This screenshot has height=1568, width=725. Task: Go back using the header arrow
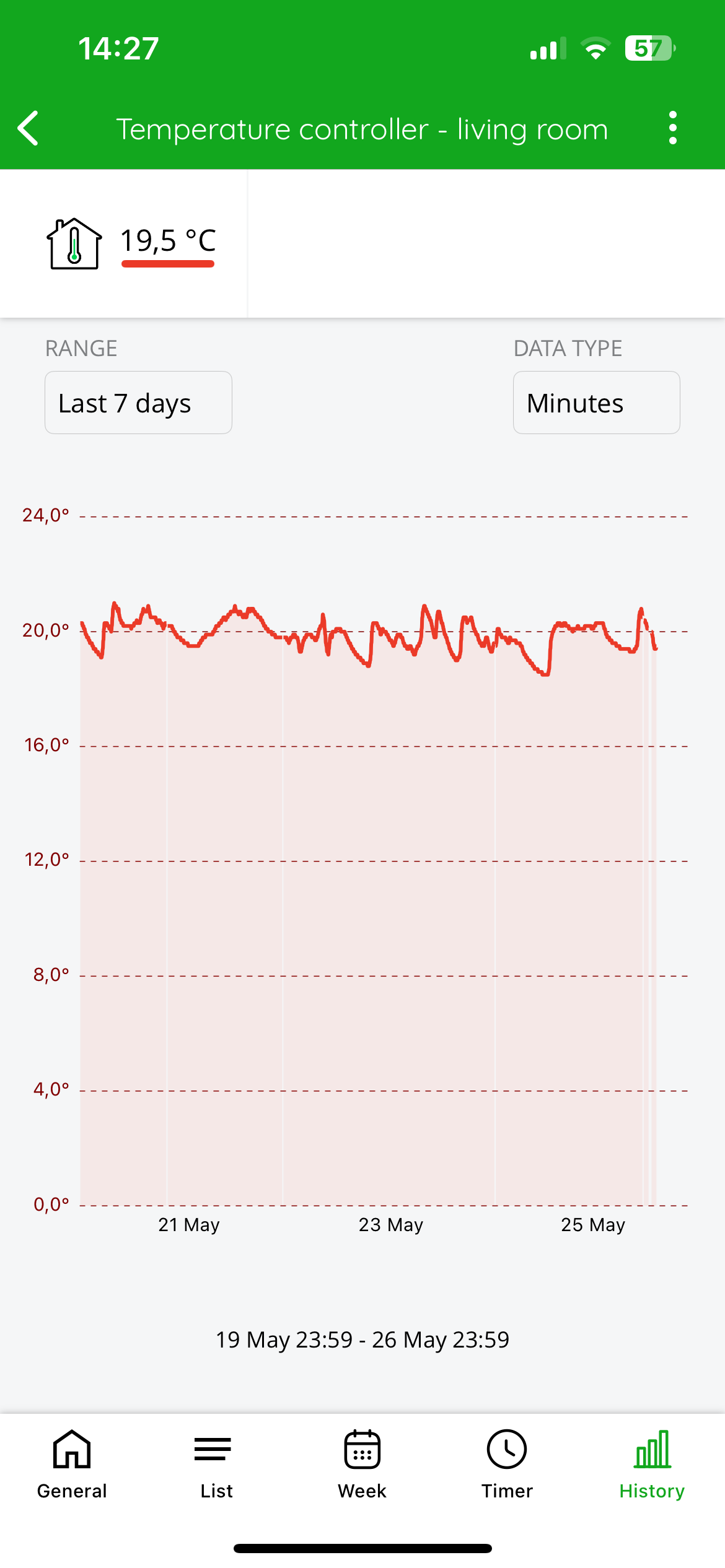pyautogui.click(x=29, y=128)
